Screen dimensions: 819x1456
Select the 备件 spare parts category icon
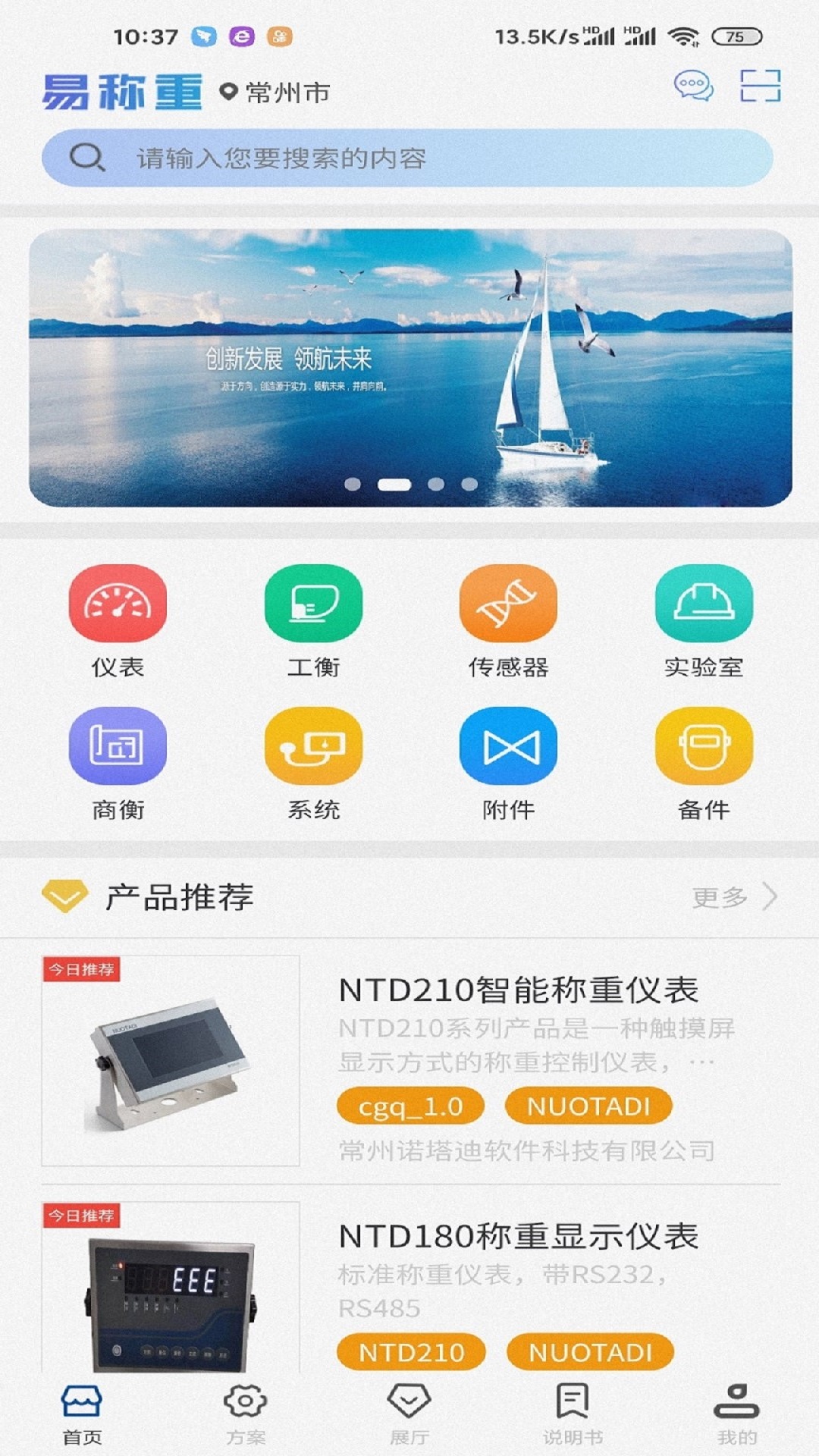[x=701, y=747]
